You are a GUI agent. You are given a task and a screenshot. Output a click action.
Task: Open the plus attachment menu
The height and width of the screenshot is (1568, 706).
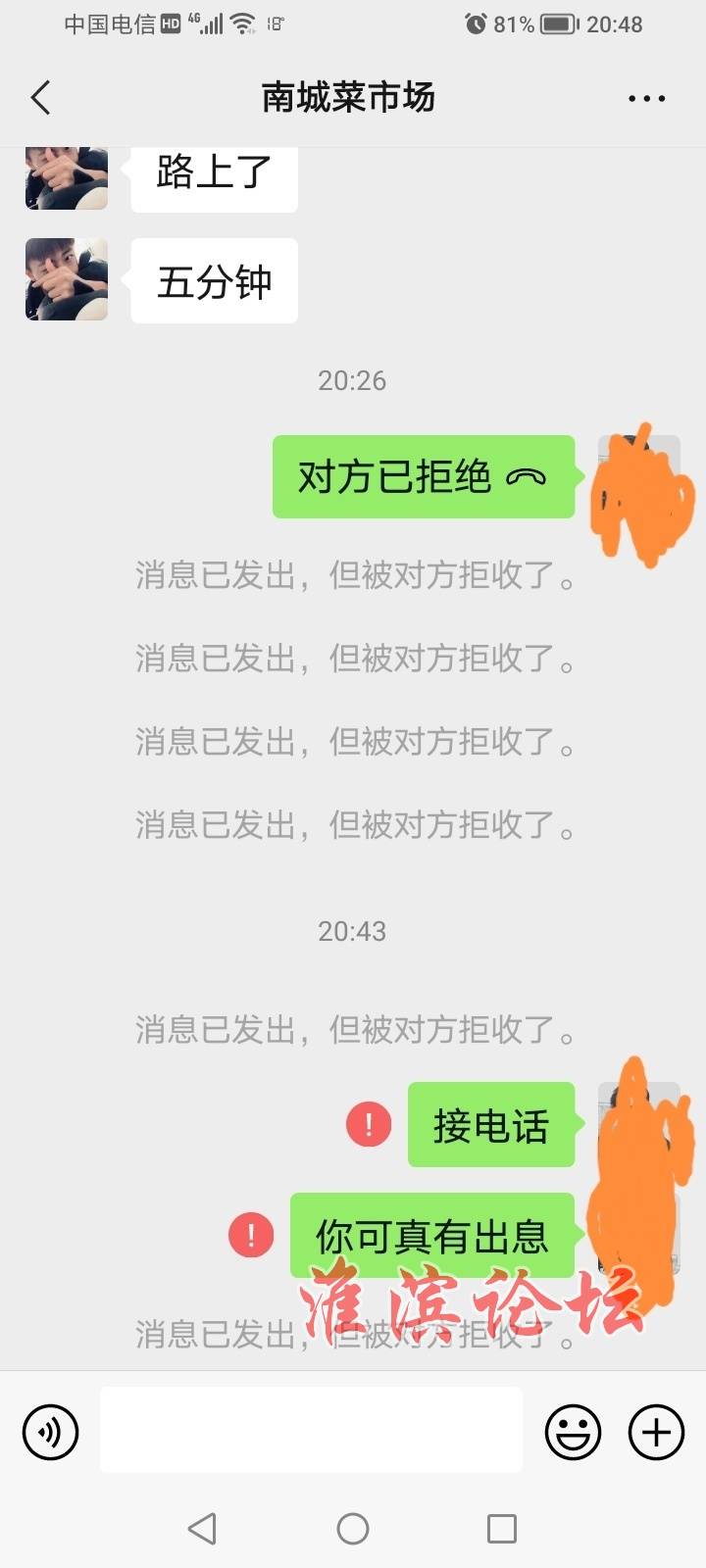point(656,1432)
